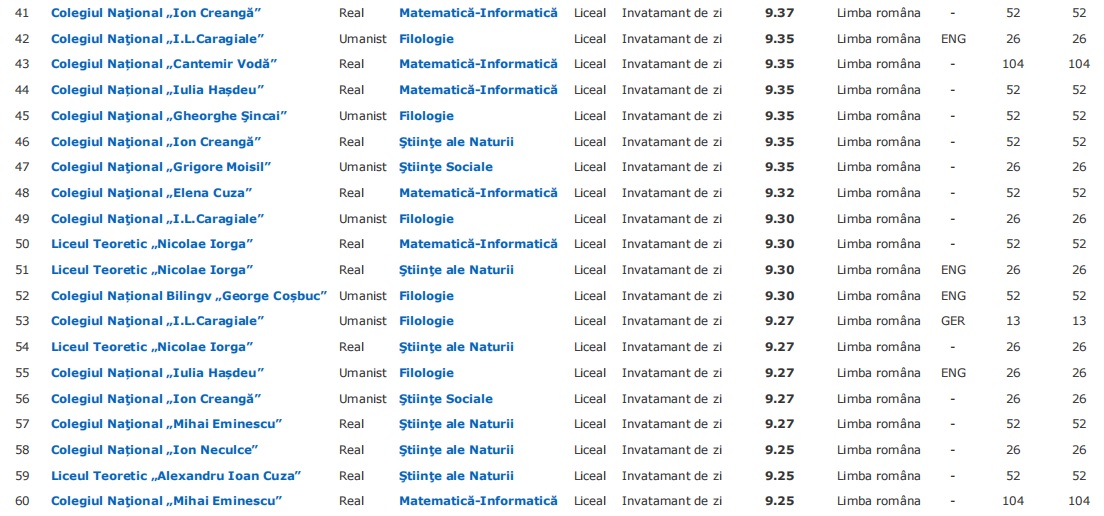
Task: Open the Ion Creangă school link in row 41
Action: click(x=156, y=13)
